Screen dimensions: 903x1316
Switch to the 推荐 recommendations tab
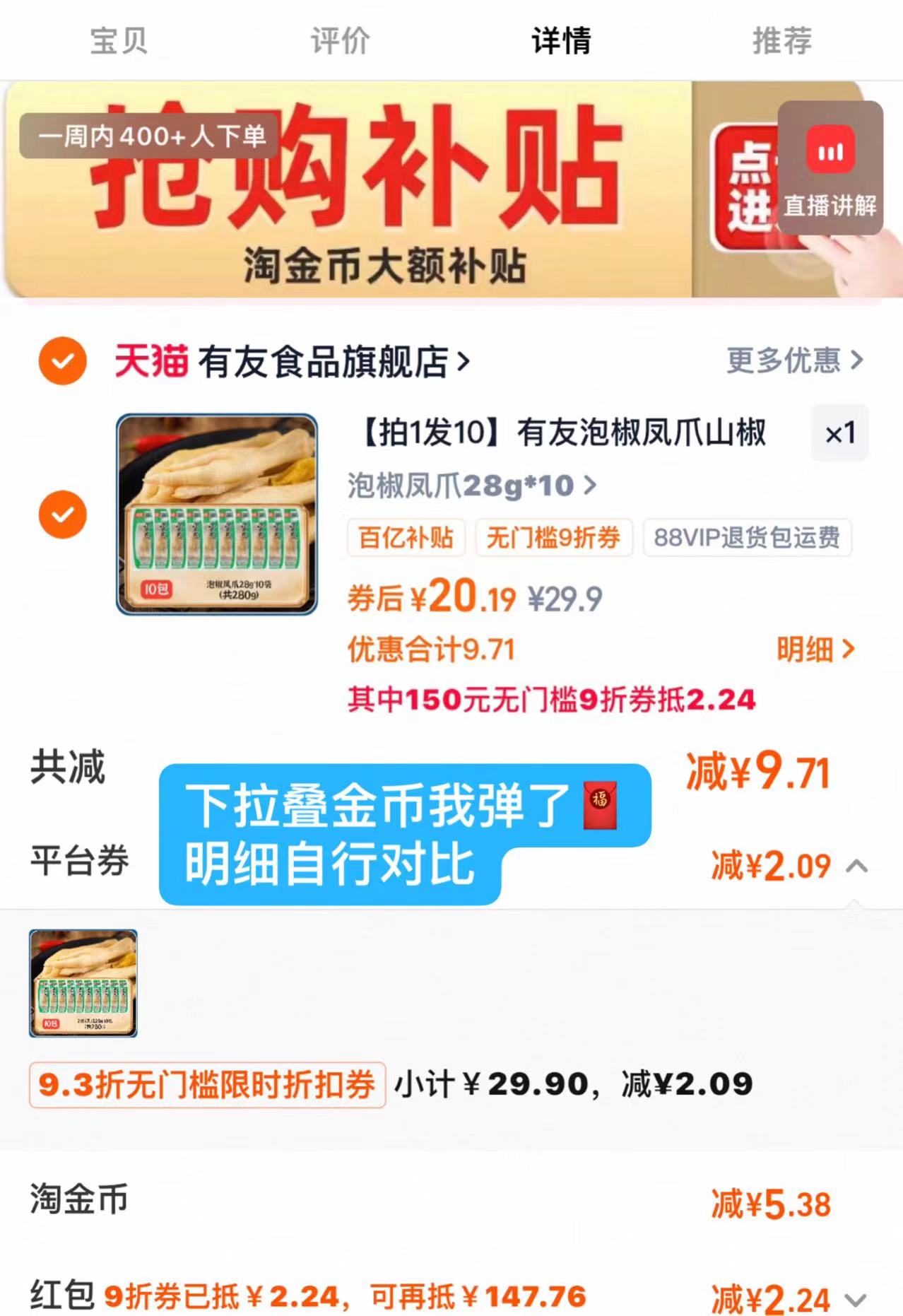coord(780,41)
